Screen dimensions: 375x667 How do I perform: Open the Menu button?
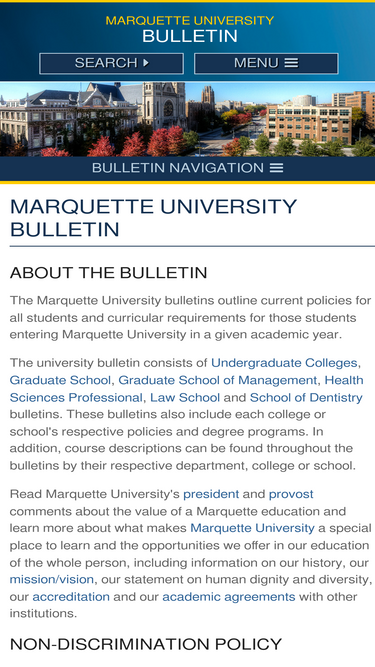(266, 63)
